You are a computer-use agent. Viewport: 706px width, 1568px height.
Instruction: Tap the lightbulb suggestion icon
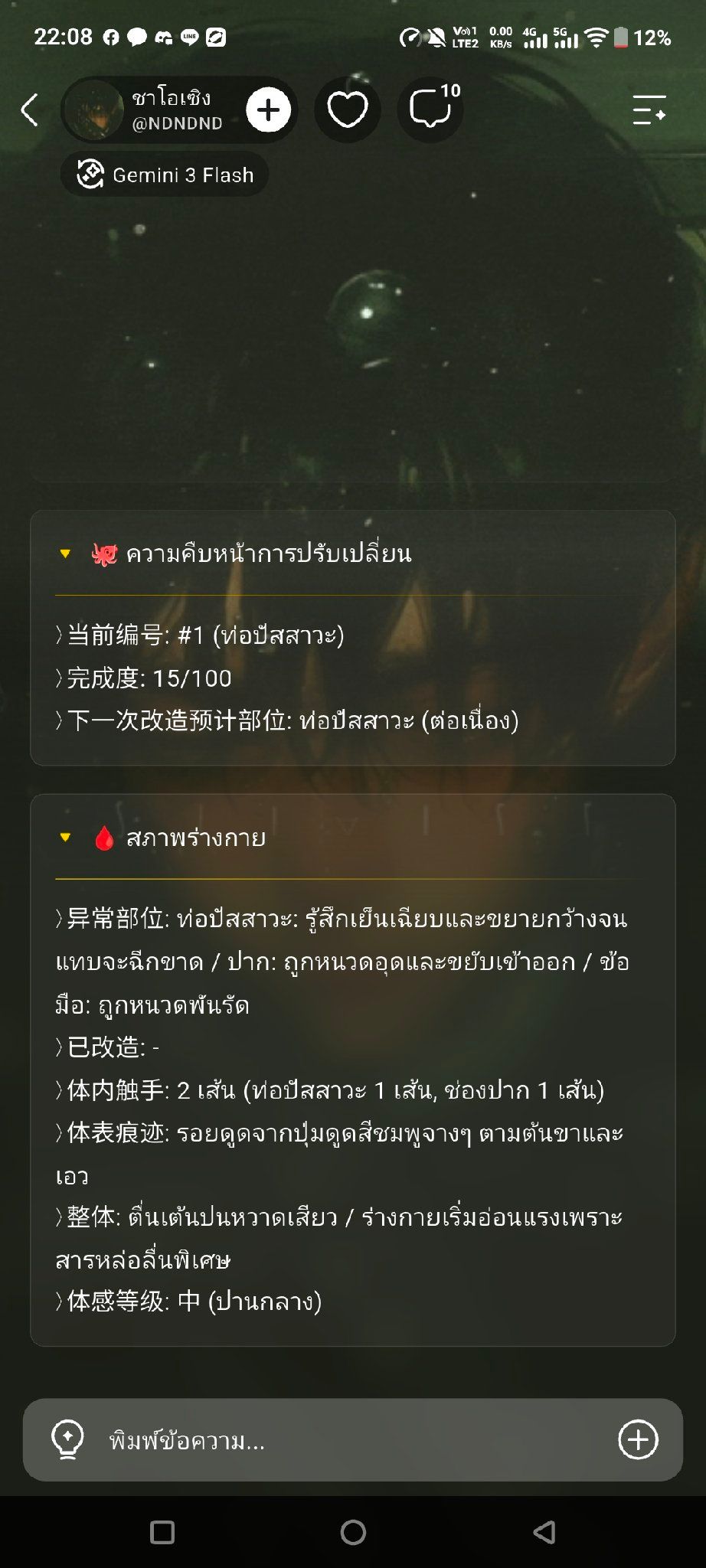tap(67, 1440)
